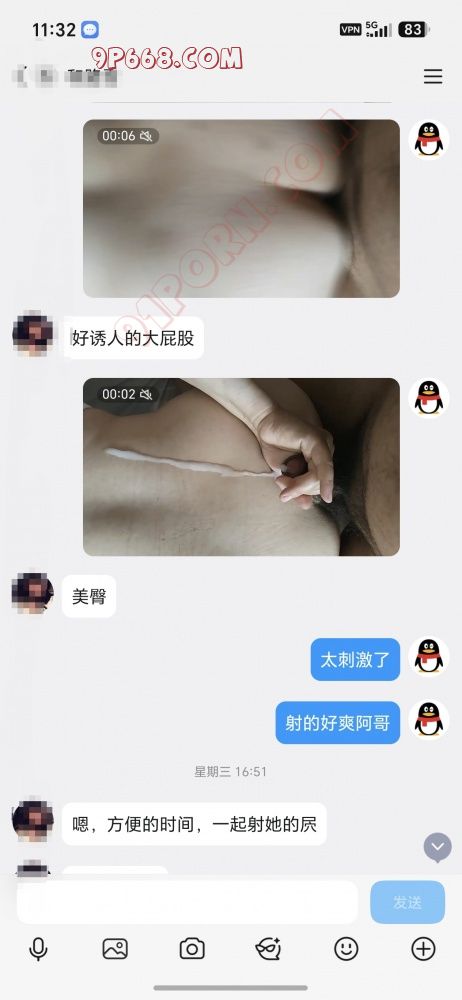Open the emoji smiley panel
462x1000 pixels.
pyautogui.click(x=346, y=949)
